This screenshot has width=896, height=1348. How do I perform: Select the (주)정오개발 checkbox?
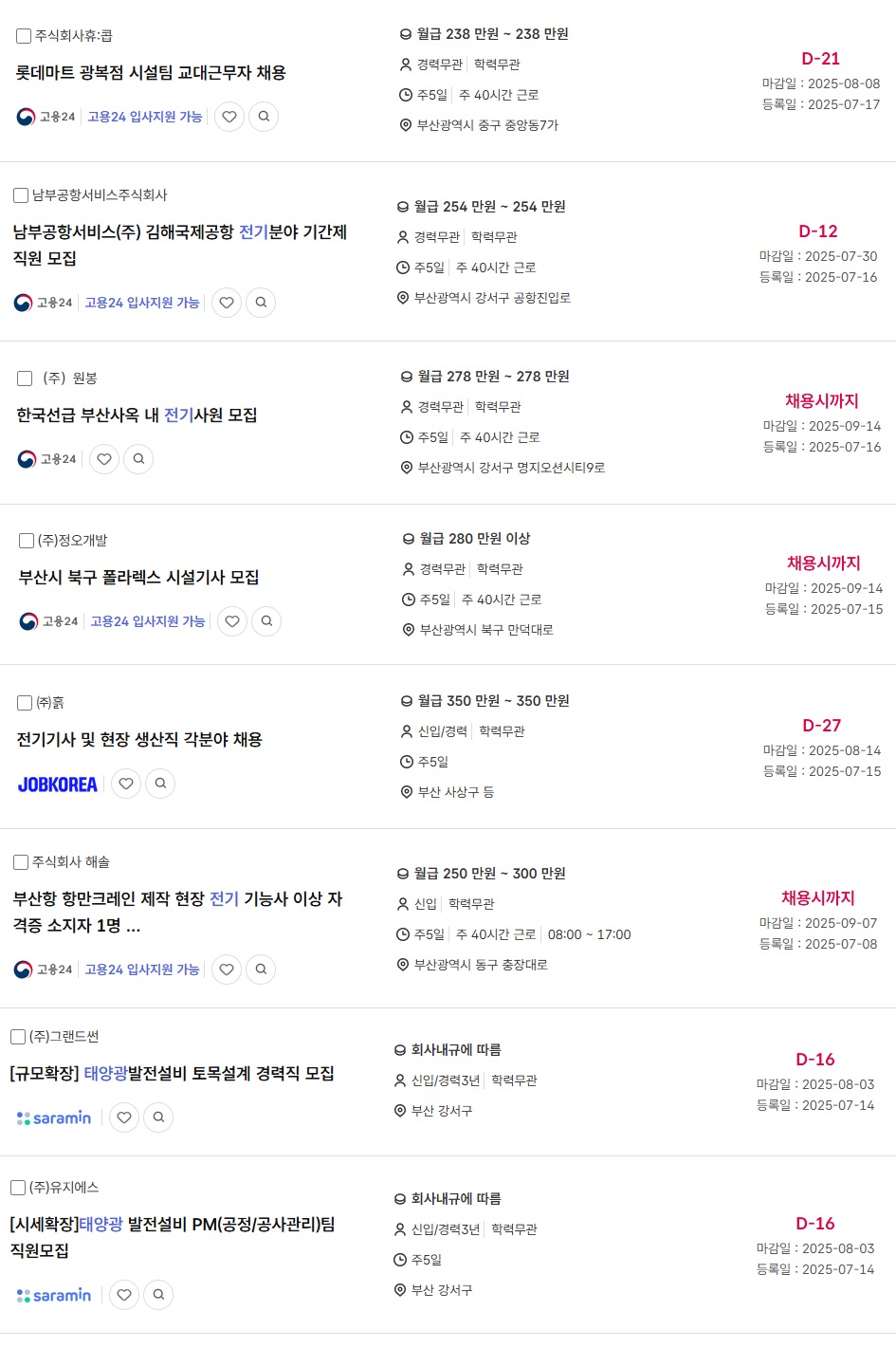tap(27, 541)
